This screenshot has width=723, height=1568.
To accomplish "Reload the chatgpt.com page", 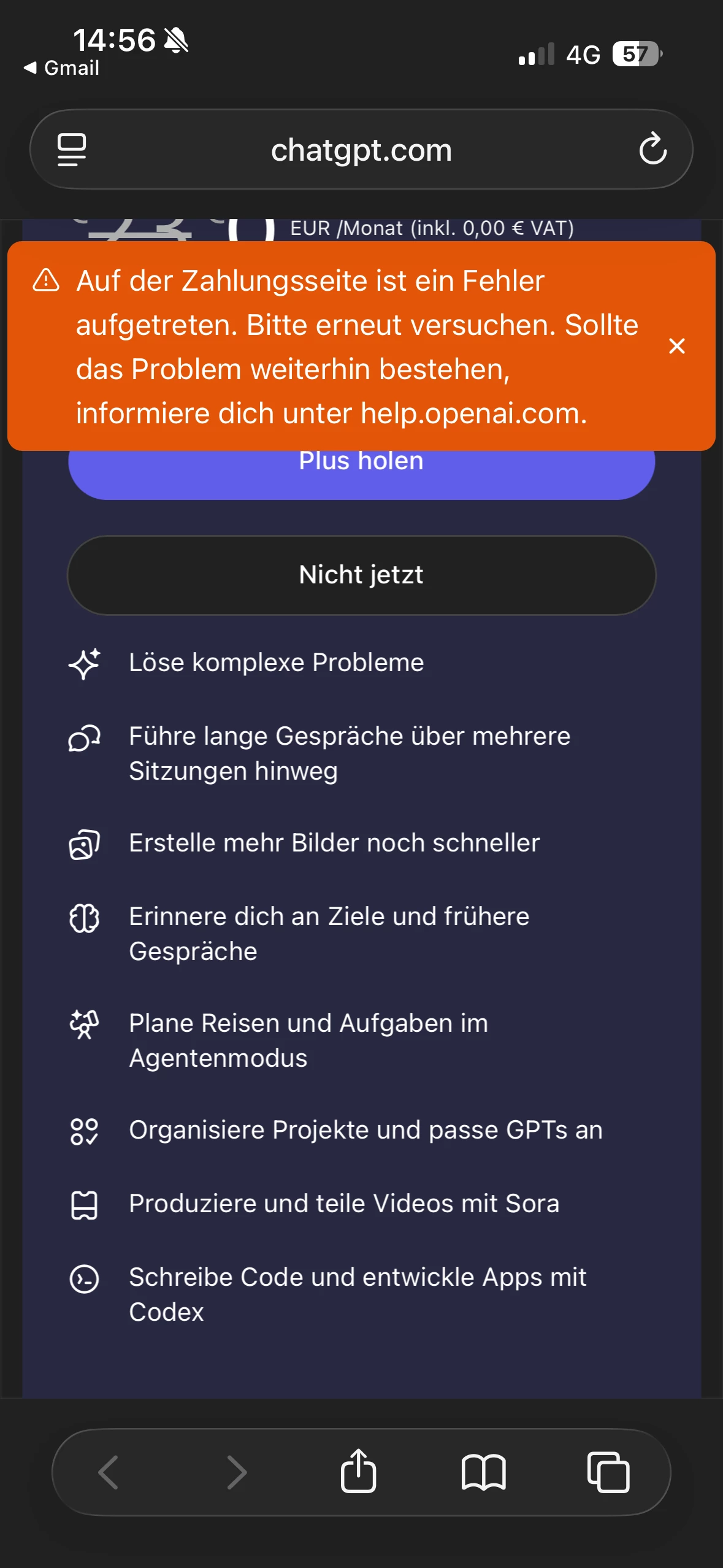I will (x=652, y=149).
